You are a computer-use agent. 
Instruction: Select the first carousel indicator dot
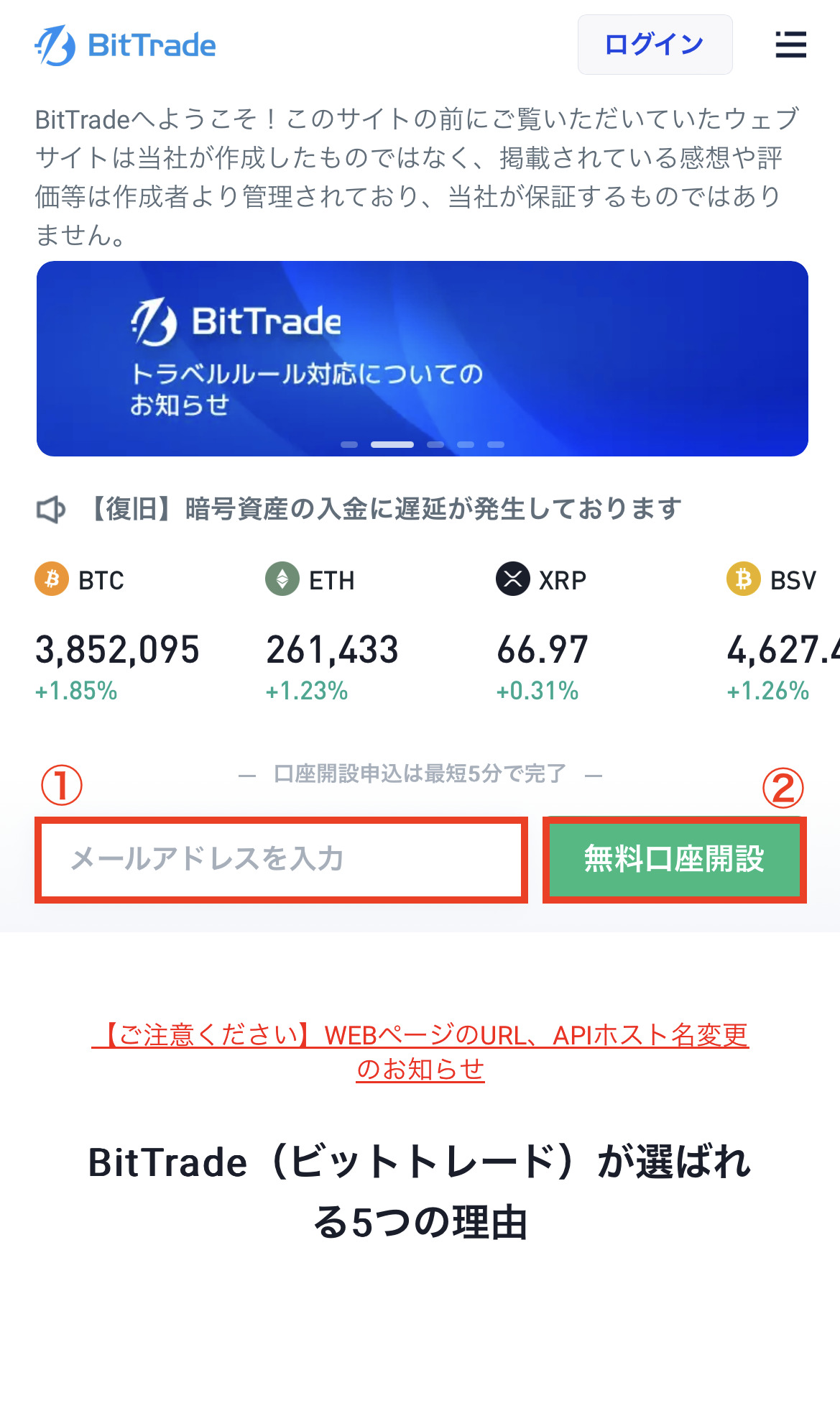point(351,444)
